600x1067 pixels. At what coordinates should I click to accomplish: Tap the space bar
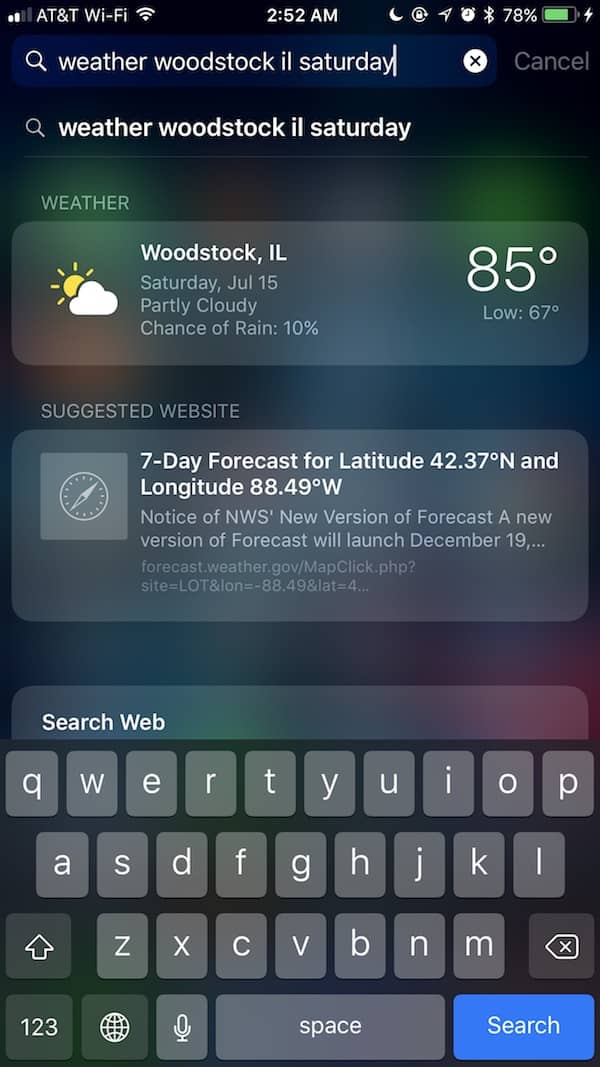(x=330, y=1026)
